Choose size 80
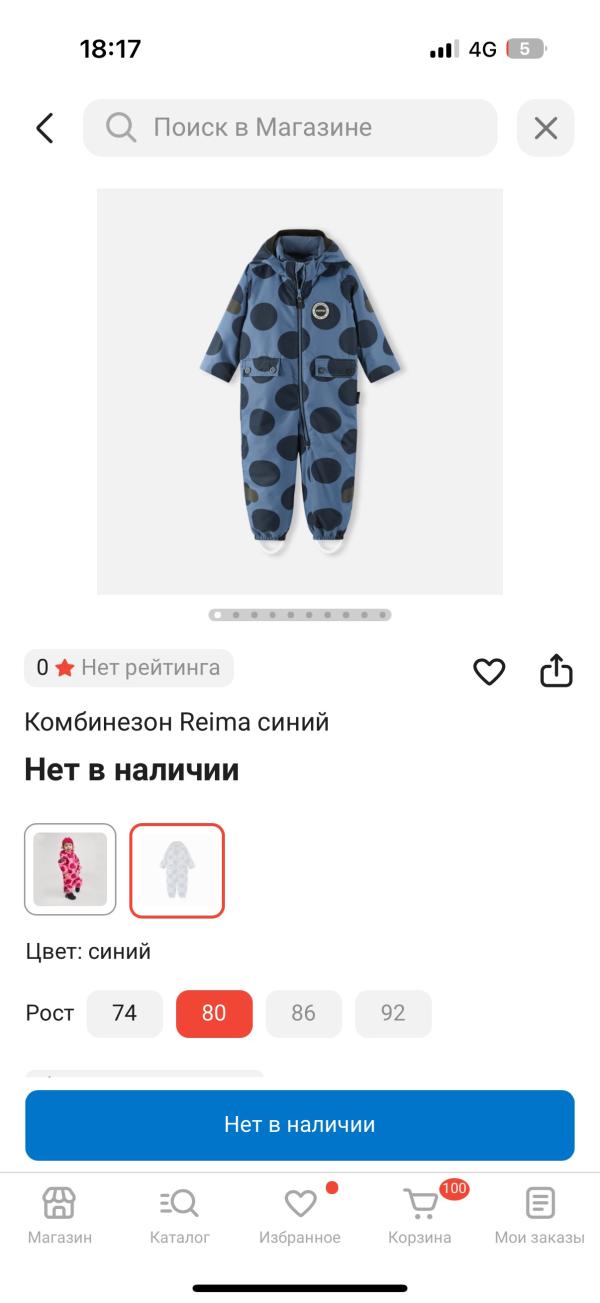 click(x=214, y=1013)
